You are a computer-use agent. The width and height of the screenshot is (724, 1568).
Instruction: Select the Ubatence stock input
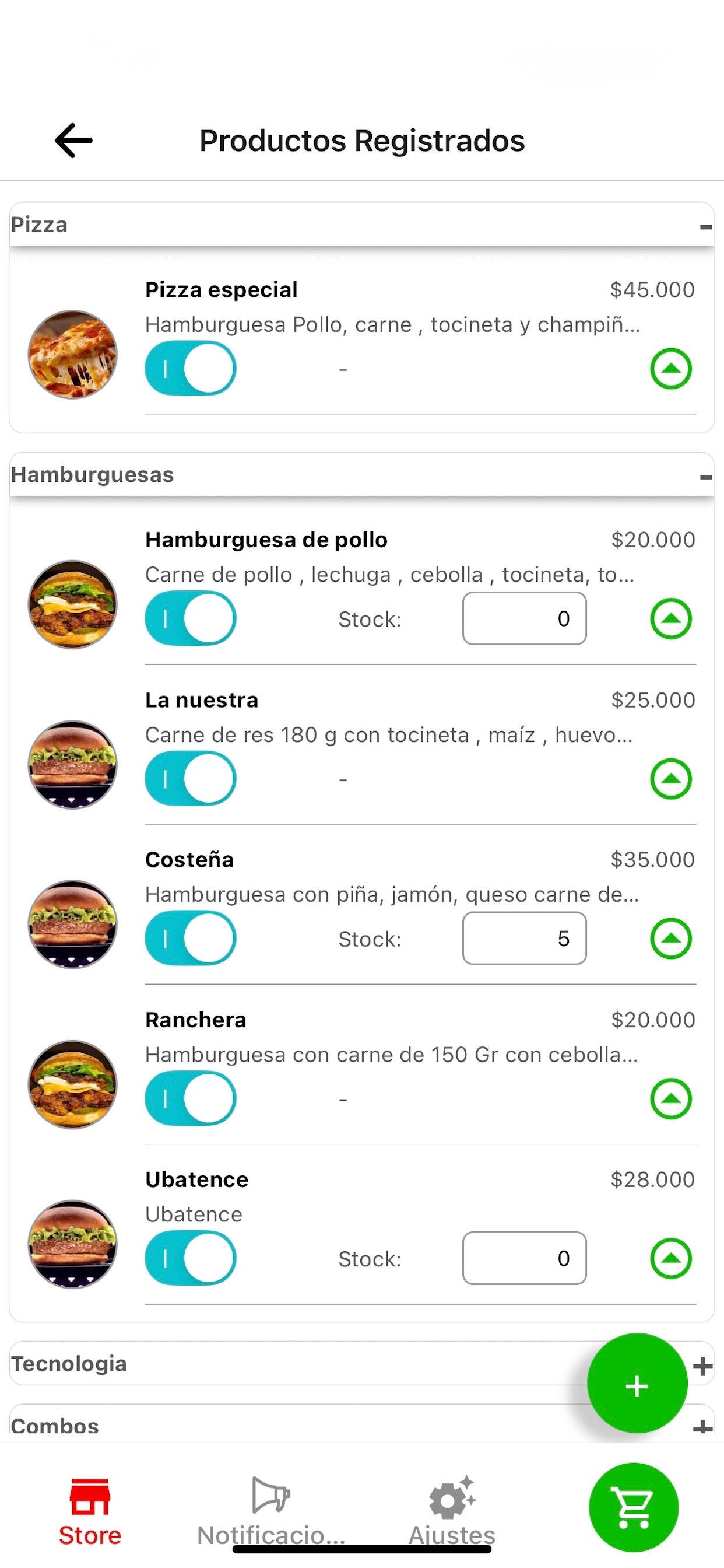525,1259
